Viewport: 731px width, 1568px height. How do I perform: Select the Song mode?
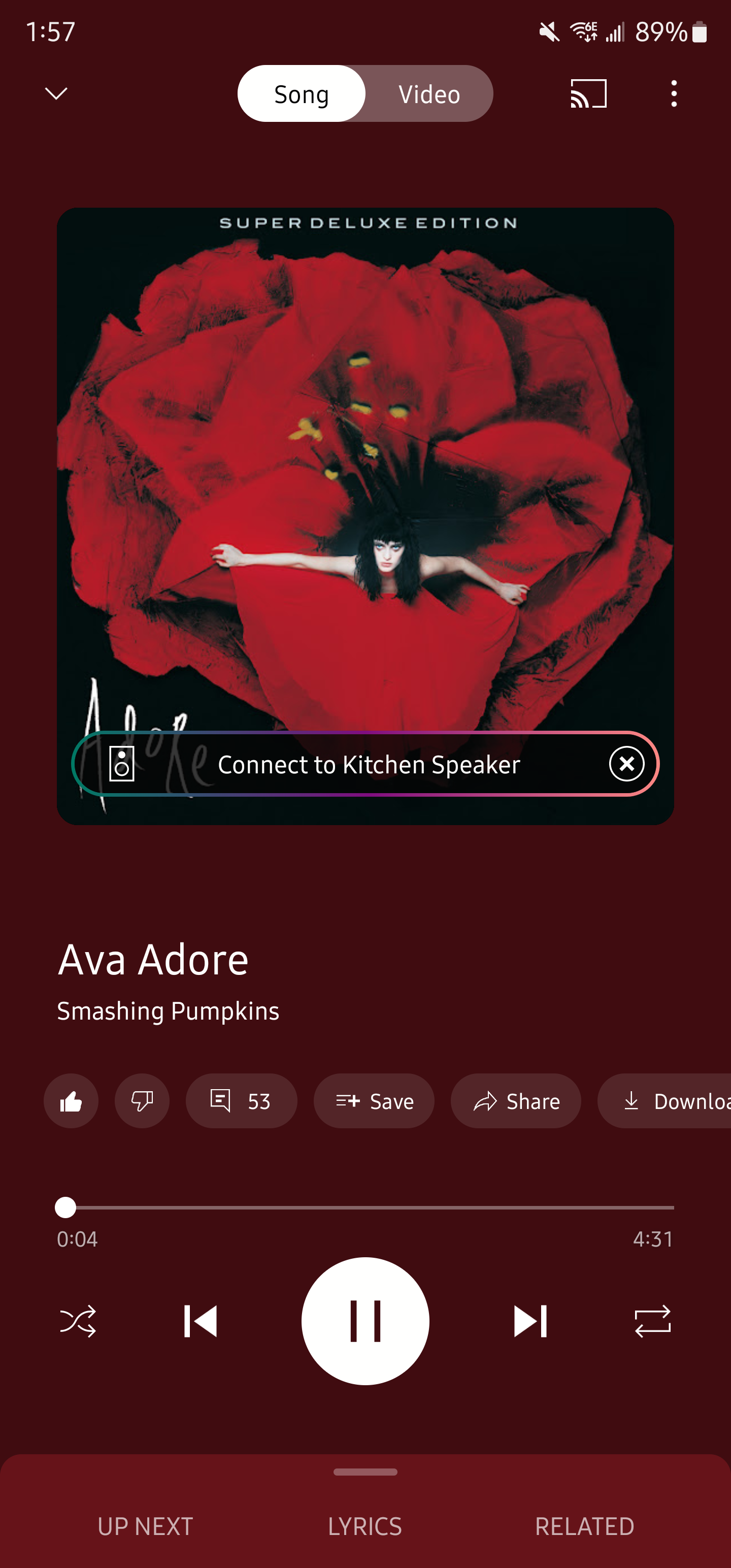pos(302,94)
